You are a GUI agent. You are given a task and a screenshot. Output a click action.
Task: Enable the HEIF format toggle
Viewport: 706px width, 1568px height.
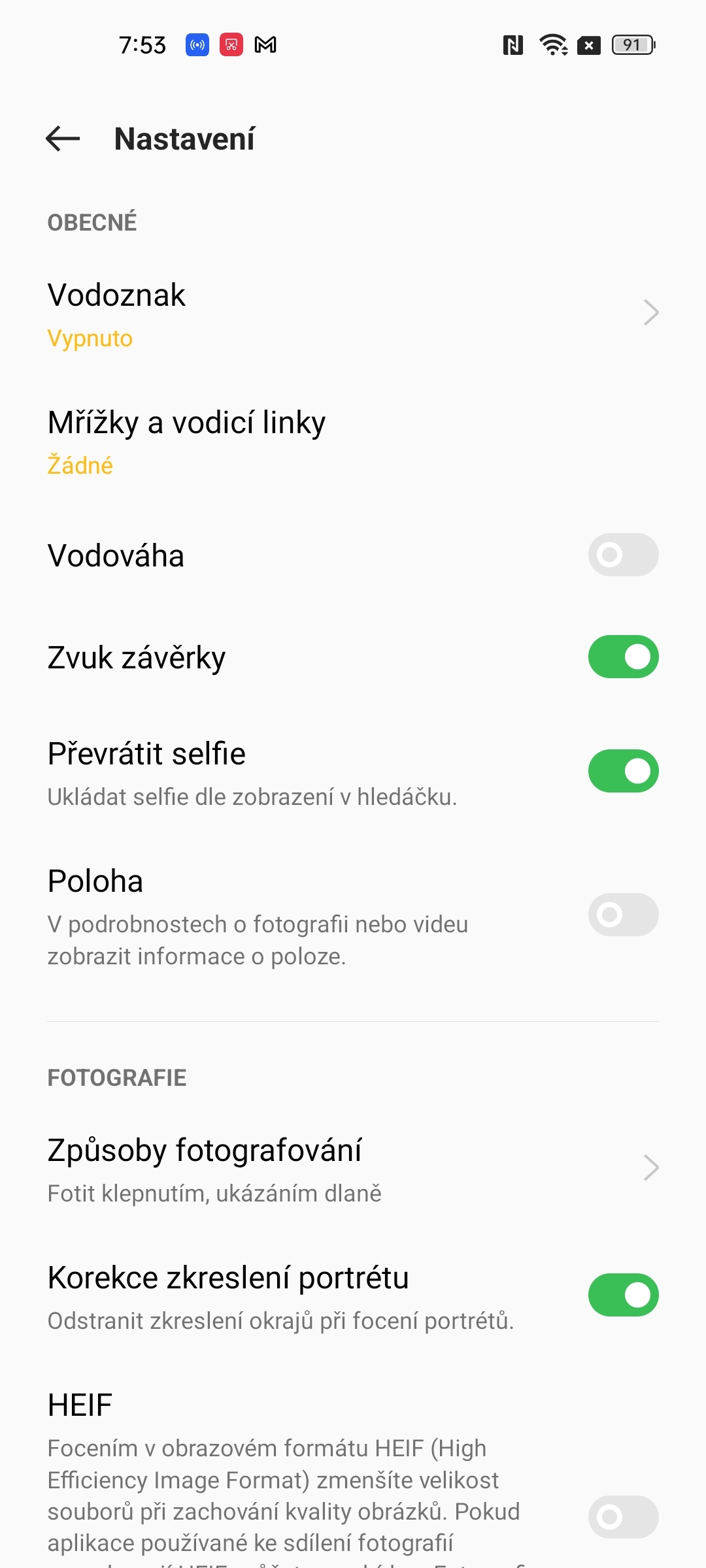(x=622, y=1518)
